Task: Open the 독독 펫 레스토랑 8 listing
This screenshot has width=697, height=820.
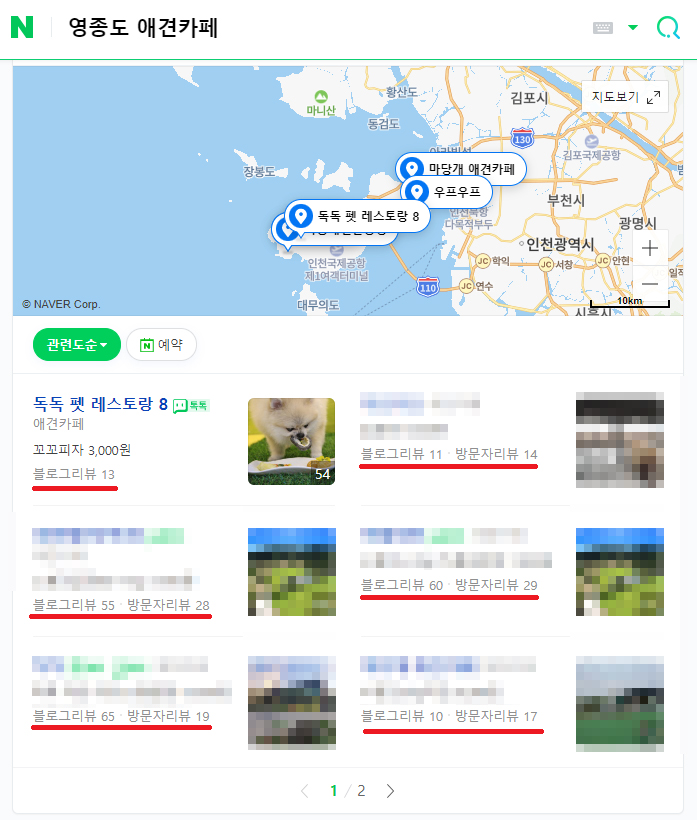Action: 100,405
